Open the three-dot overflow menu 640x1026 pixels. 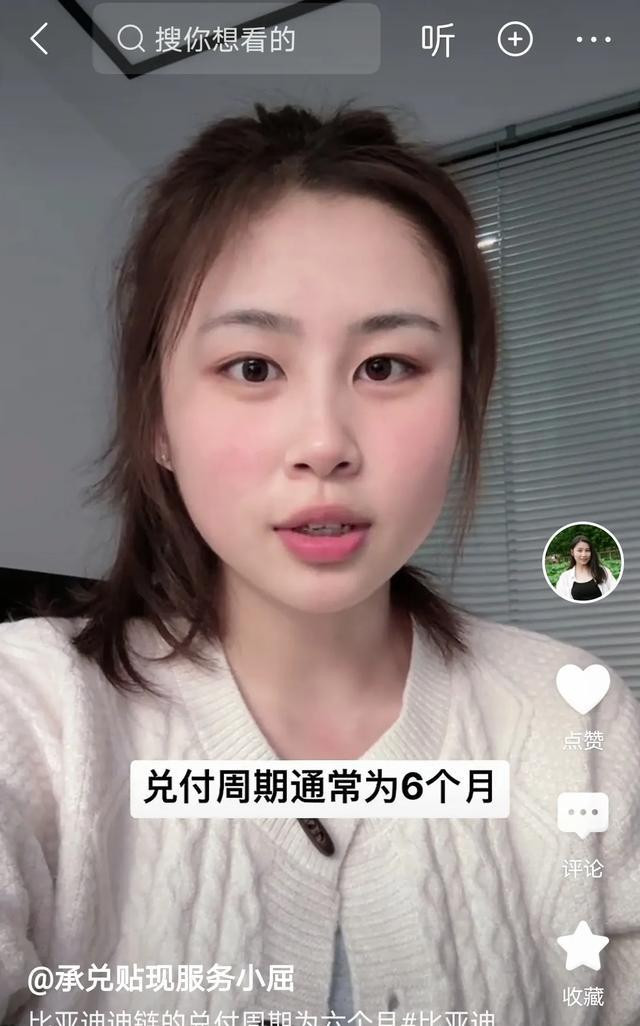(x=594, y=40)
